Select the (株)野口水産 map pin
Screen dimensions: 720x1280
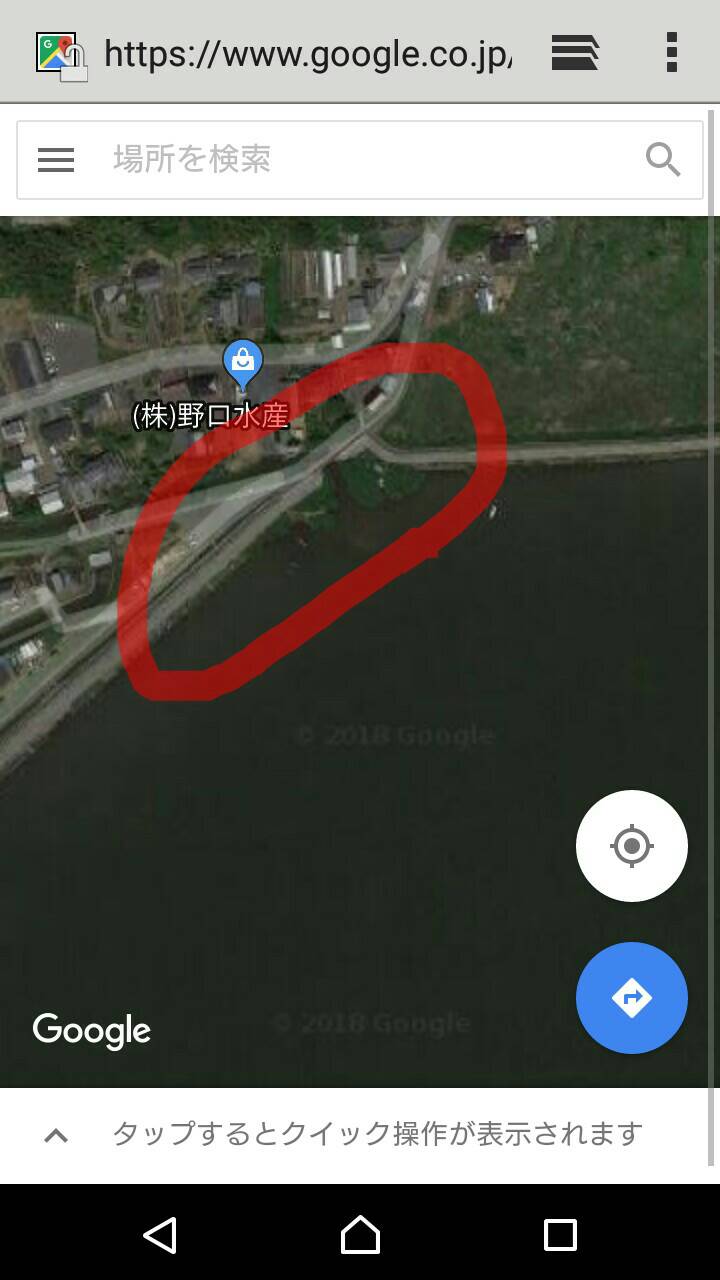pos(242,365)
